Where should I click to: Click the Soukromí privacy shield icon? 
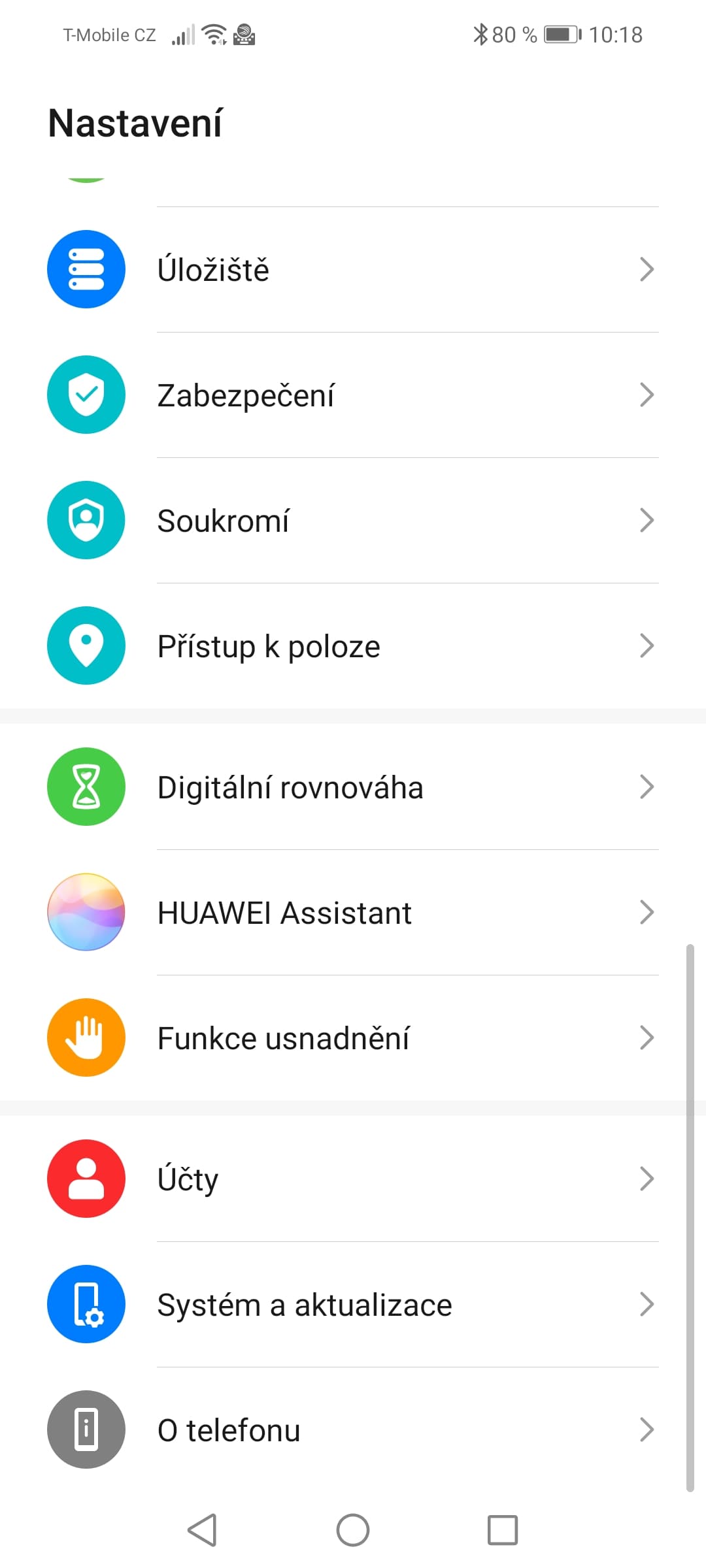(x=86, y=519)
